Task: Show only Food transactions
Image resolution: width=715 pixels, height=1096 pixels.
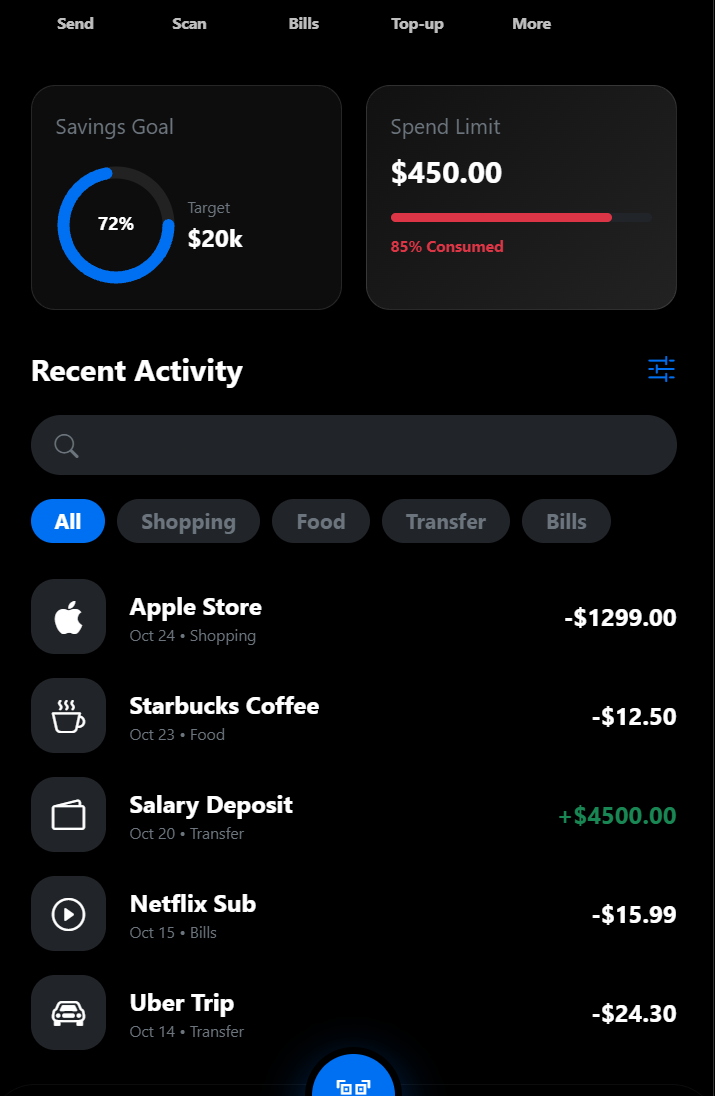Action: coord(321,521)
